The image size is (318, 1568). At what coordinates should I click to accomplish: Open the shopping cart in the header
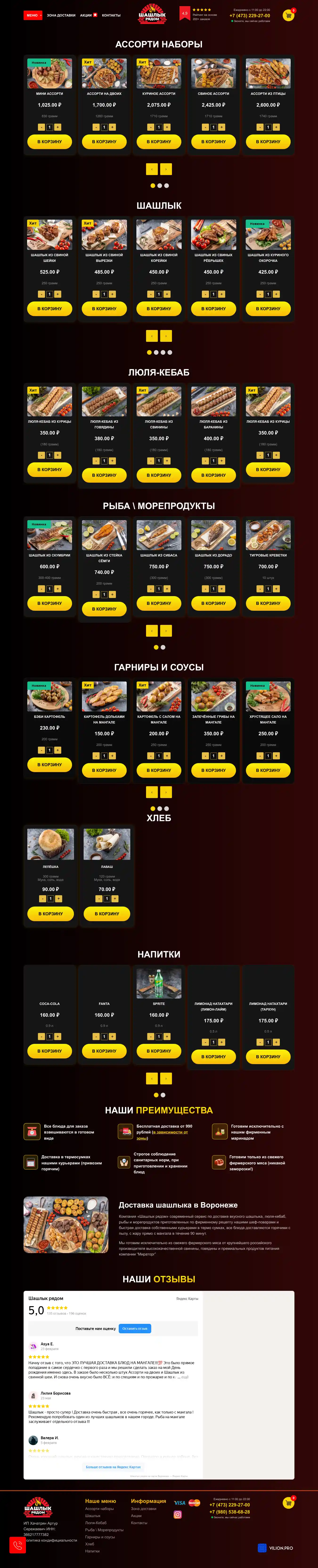288,15
